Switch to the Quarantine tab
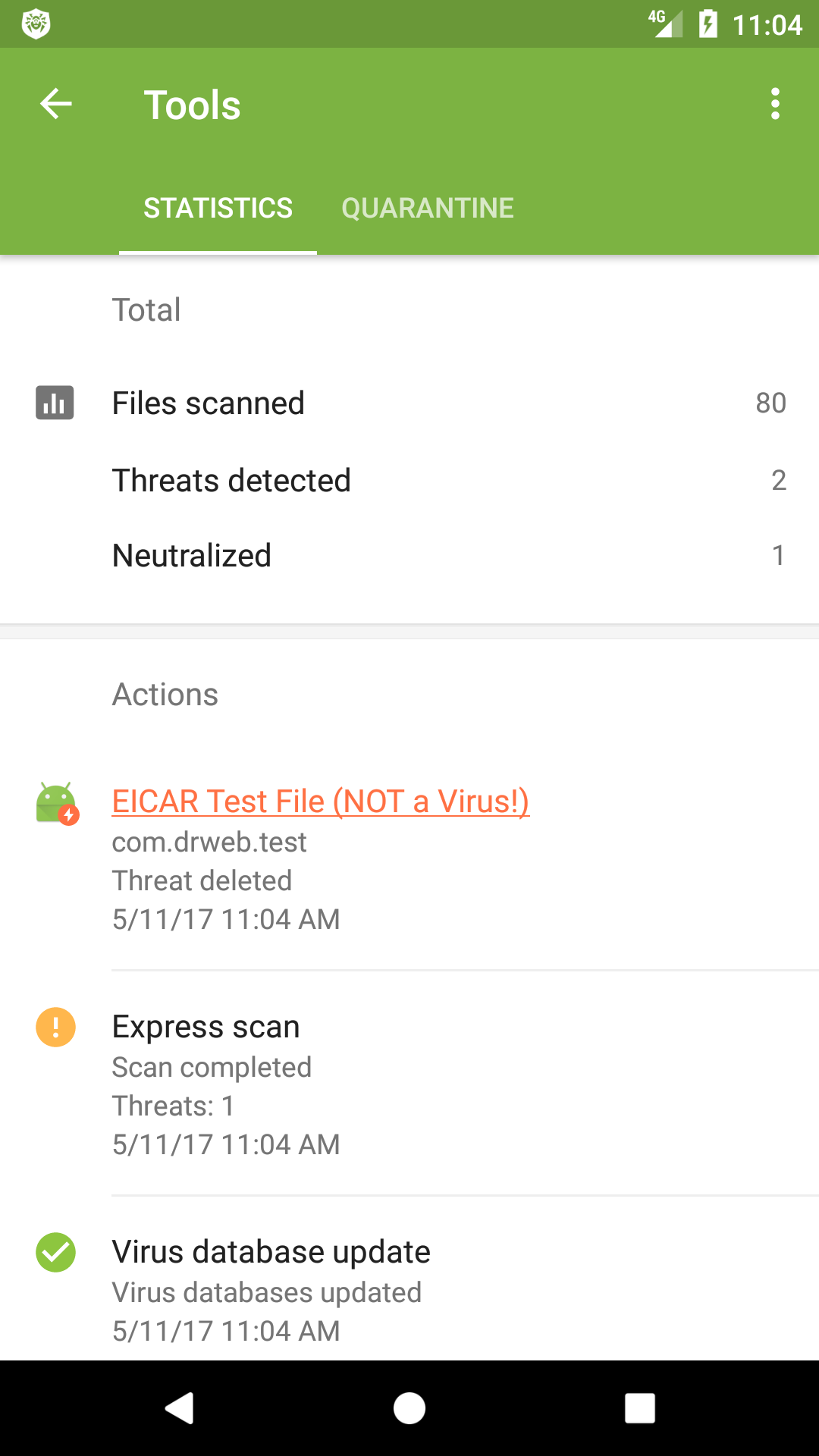This screenshot has height=1456, width=819. click(x=427, y=208)
